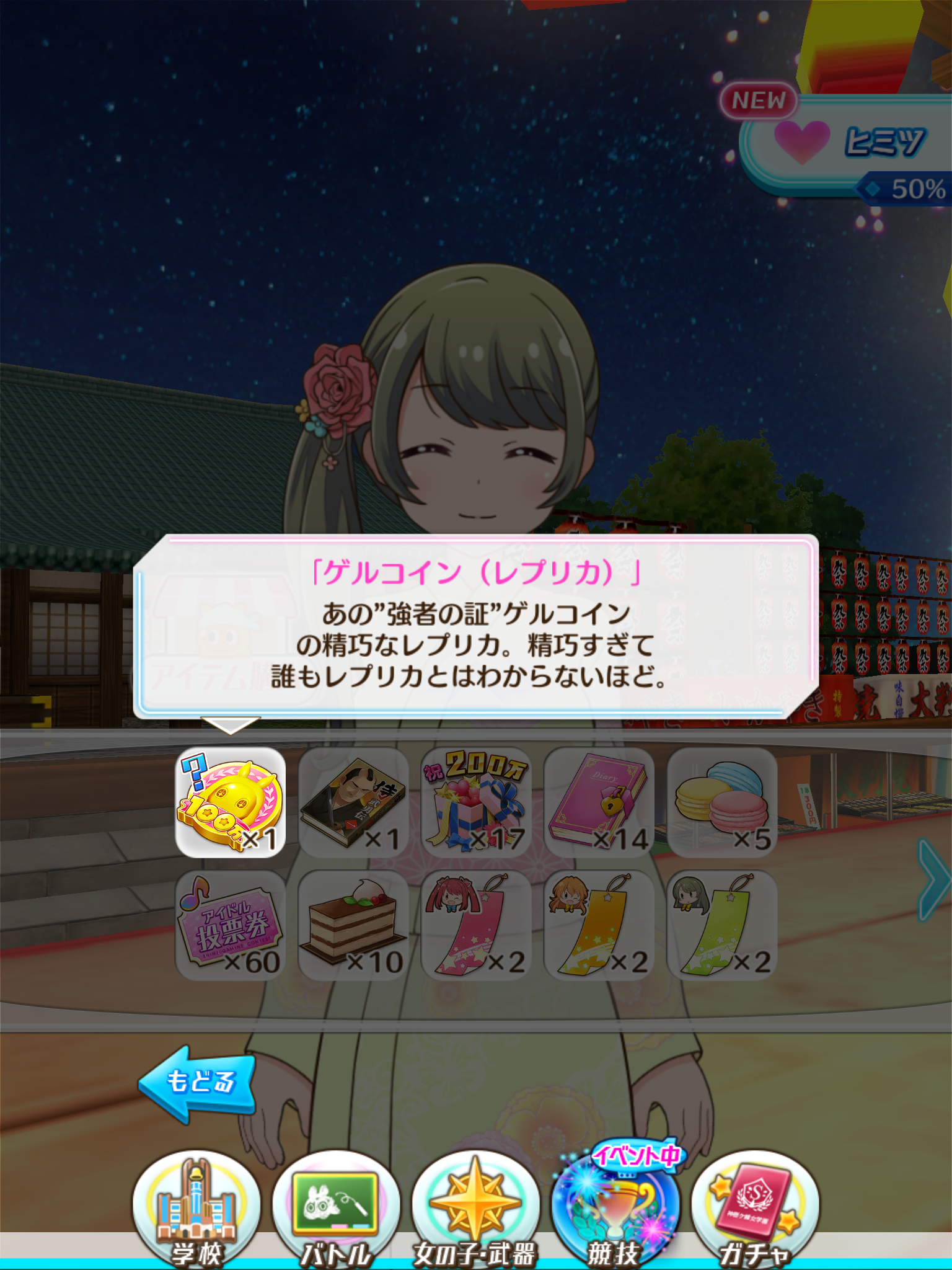Select the samurai book item
The width and height of the screenshot is (952, 1270).
353,802
